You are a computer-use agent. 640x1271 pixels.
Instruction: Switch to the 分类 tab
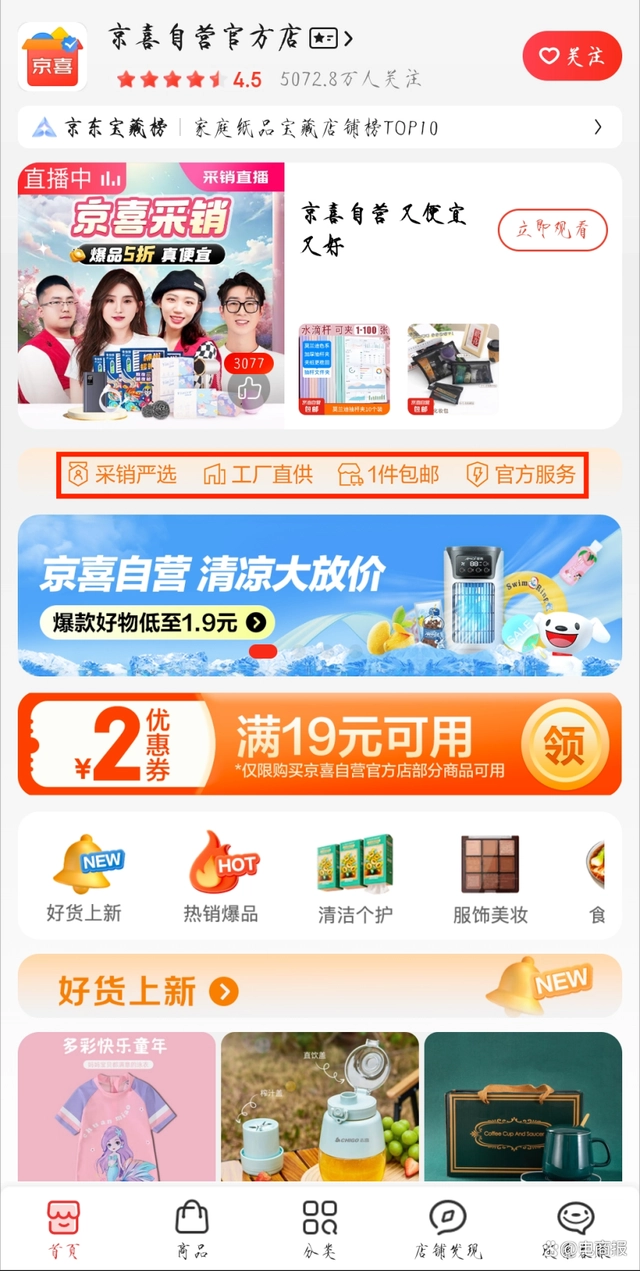pos(320,1229)
